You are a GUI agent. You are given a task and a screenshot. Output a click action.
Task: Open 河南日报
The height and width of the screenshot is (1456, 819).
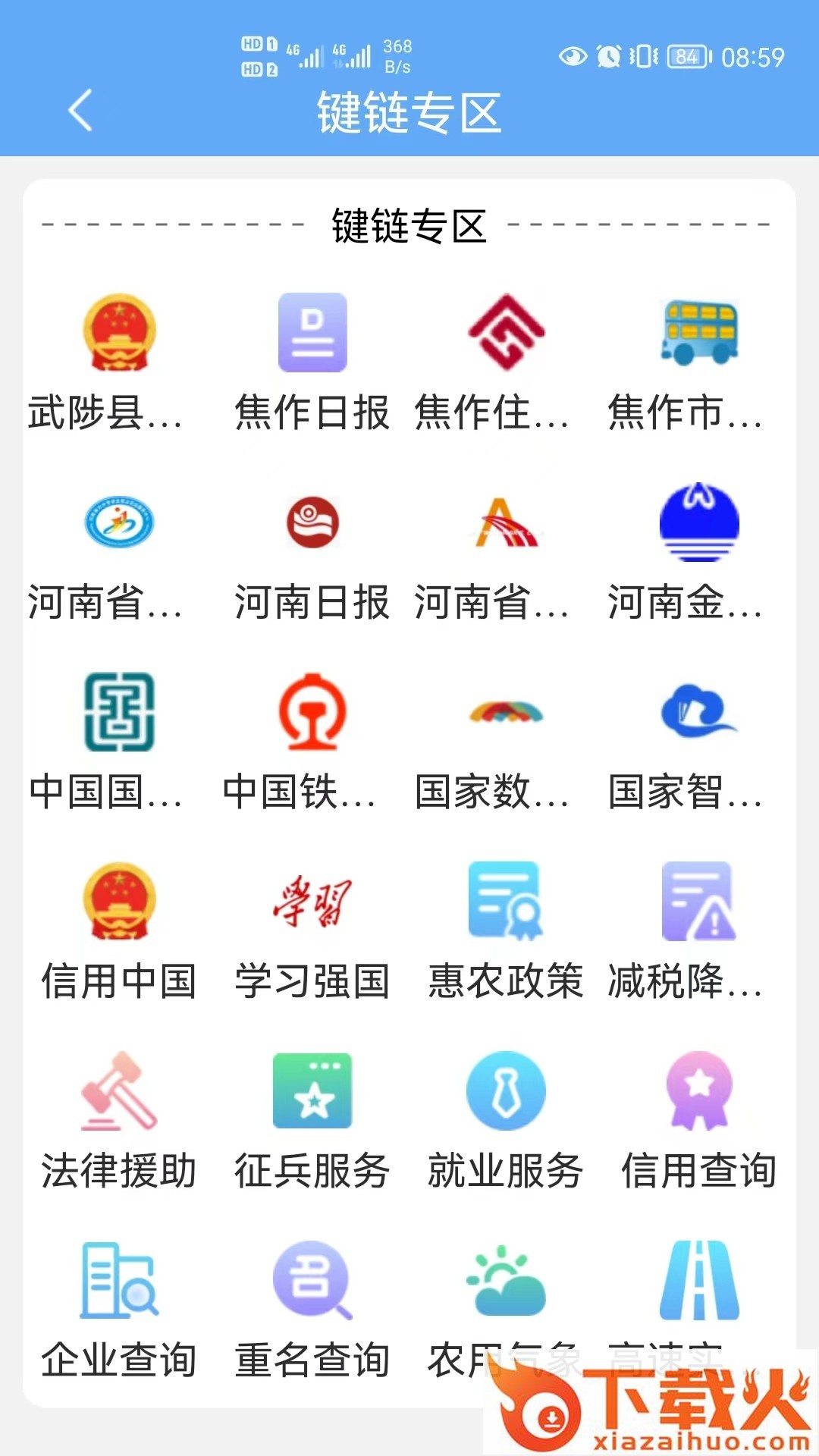(312, 523)
